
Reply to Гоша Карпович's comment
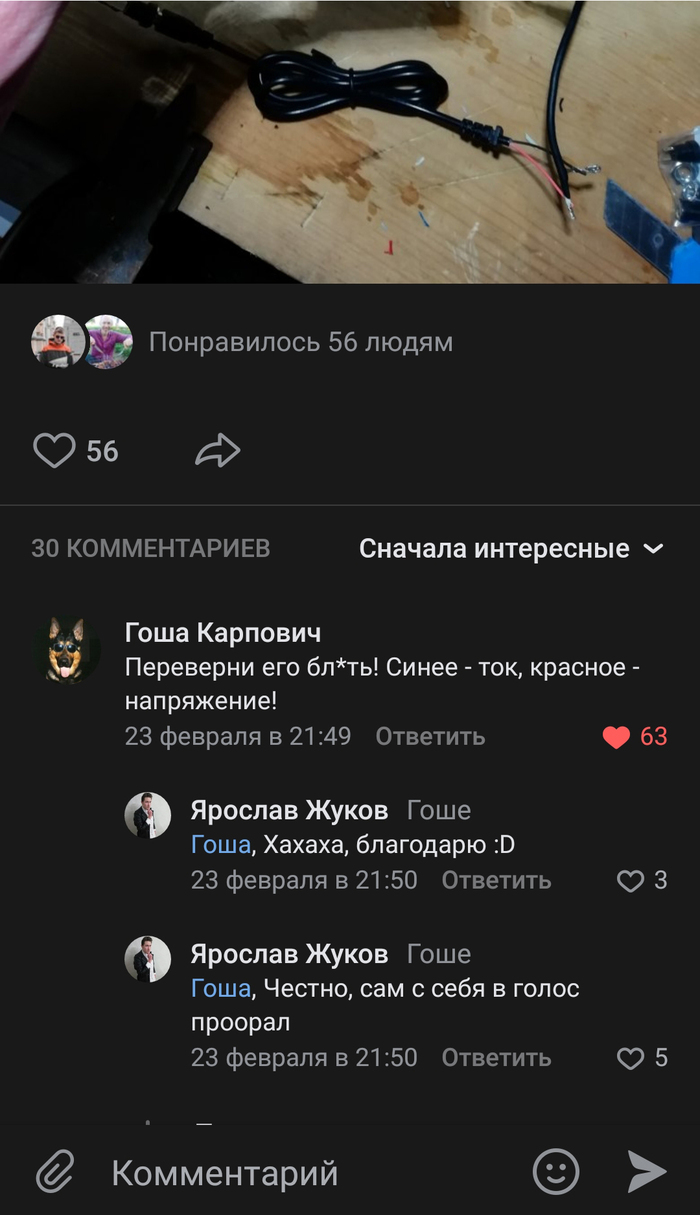point(430,737)
